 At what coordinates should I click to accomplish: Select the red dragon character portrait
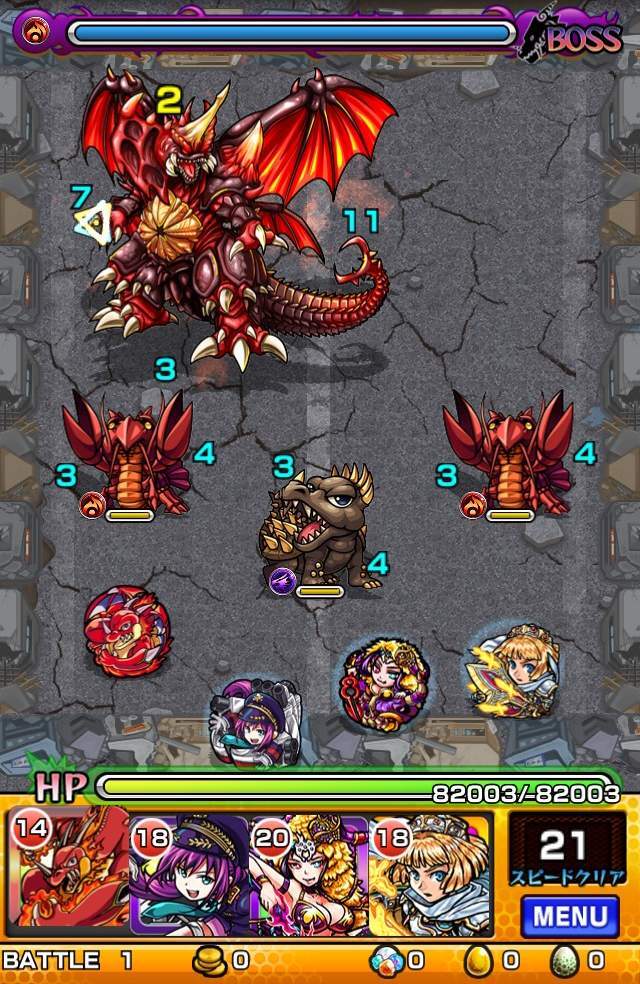pos(70,872)
